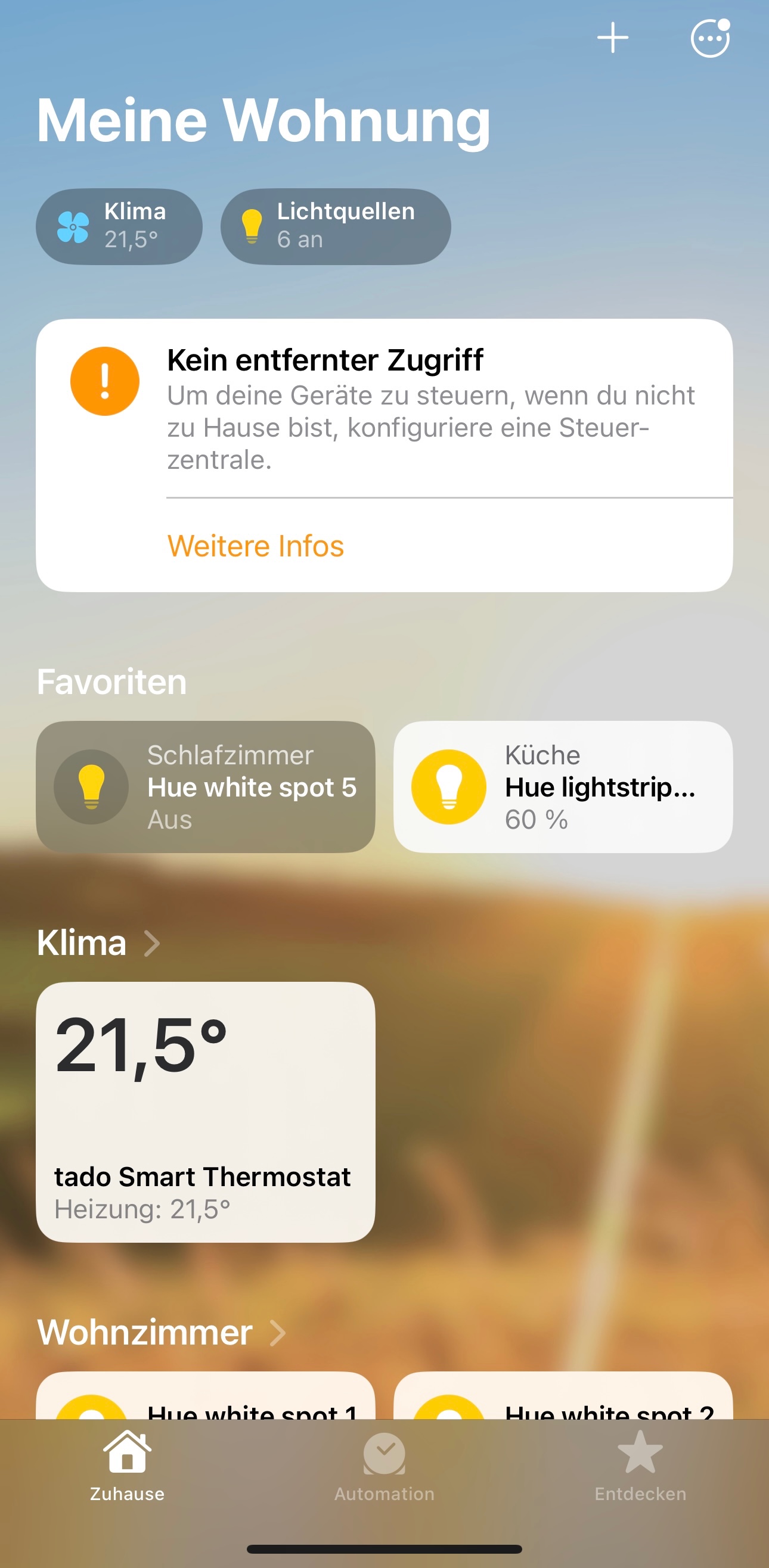Switch to the Zuhause tab
Viewport: 769px width, 1568px height.
click(x=127, y=1466)
